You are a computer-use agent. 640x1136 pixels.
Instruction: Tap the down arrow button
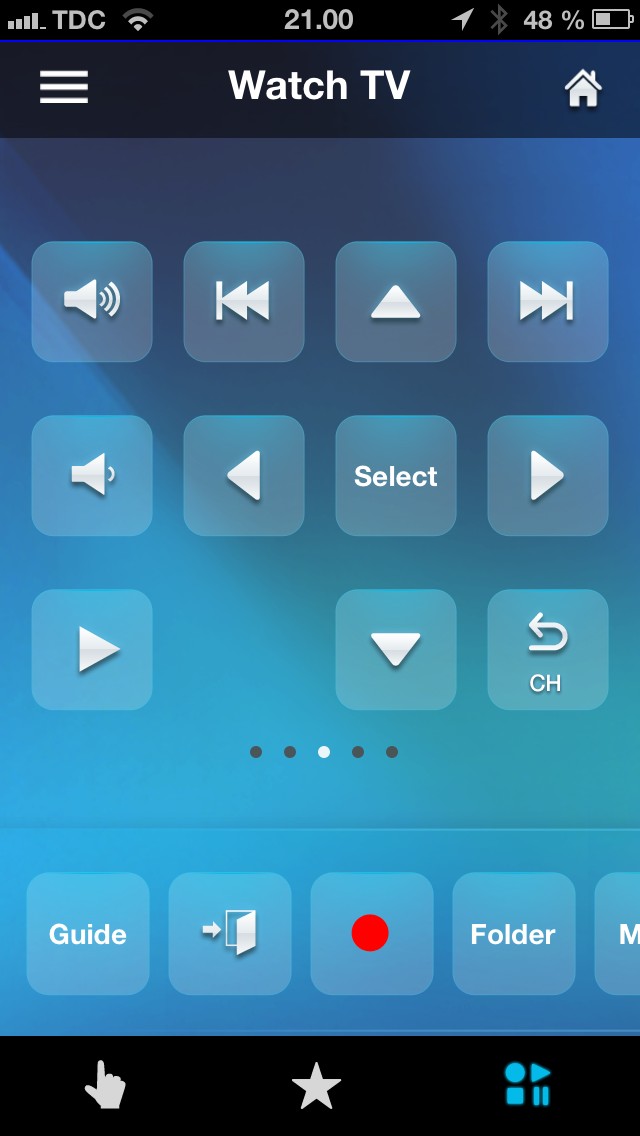tap(396, 649)
